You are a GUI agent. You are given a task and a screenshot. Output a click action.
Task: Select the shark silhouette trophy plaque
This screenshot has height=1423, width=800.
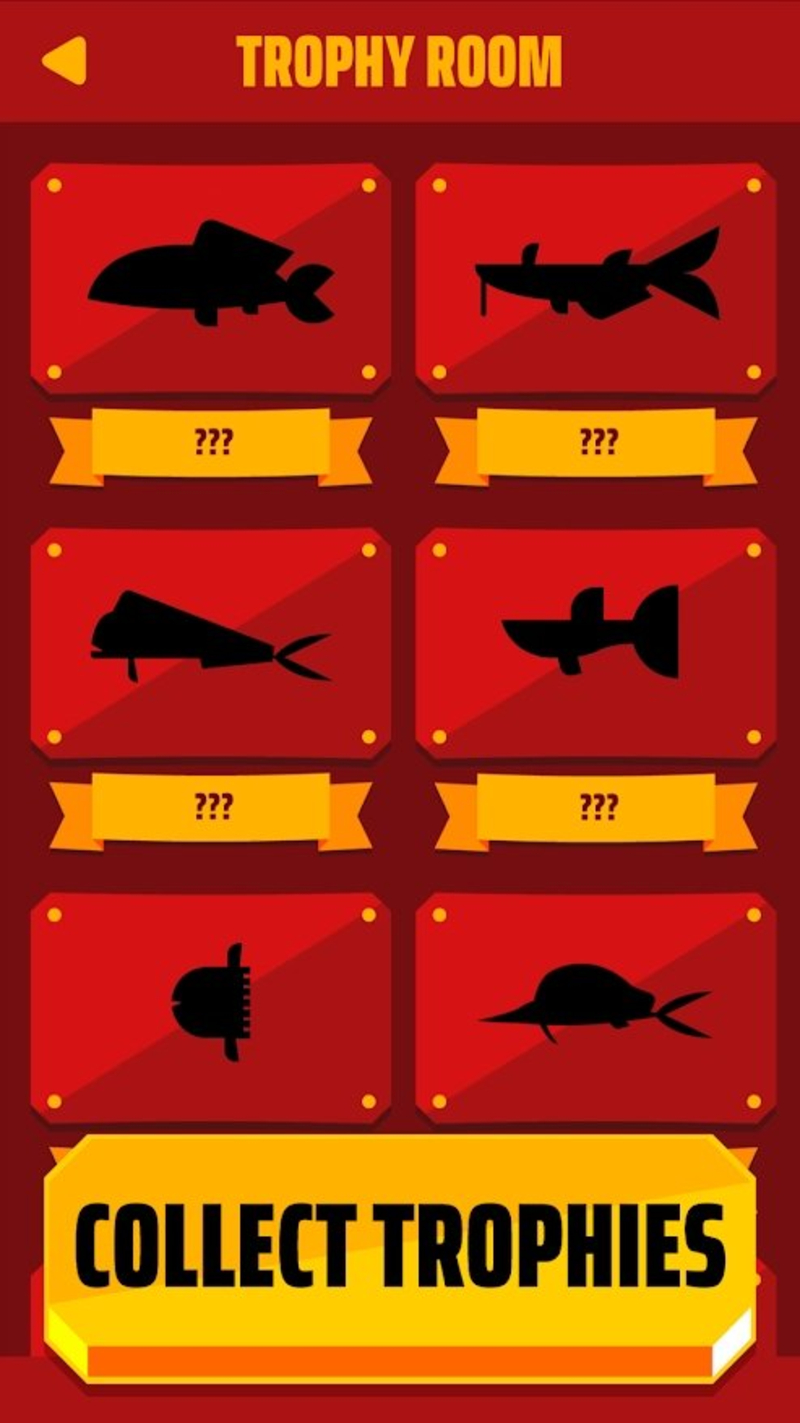click(600, 640)
